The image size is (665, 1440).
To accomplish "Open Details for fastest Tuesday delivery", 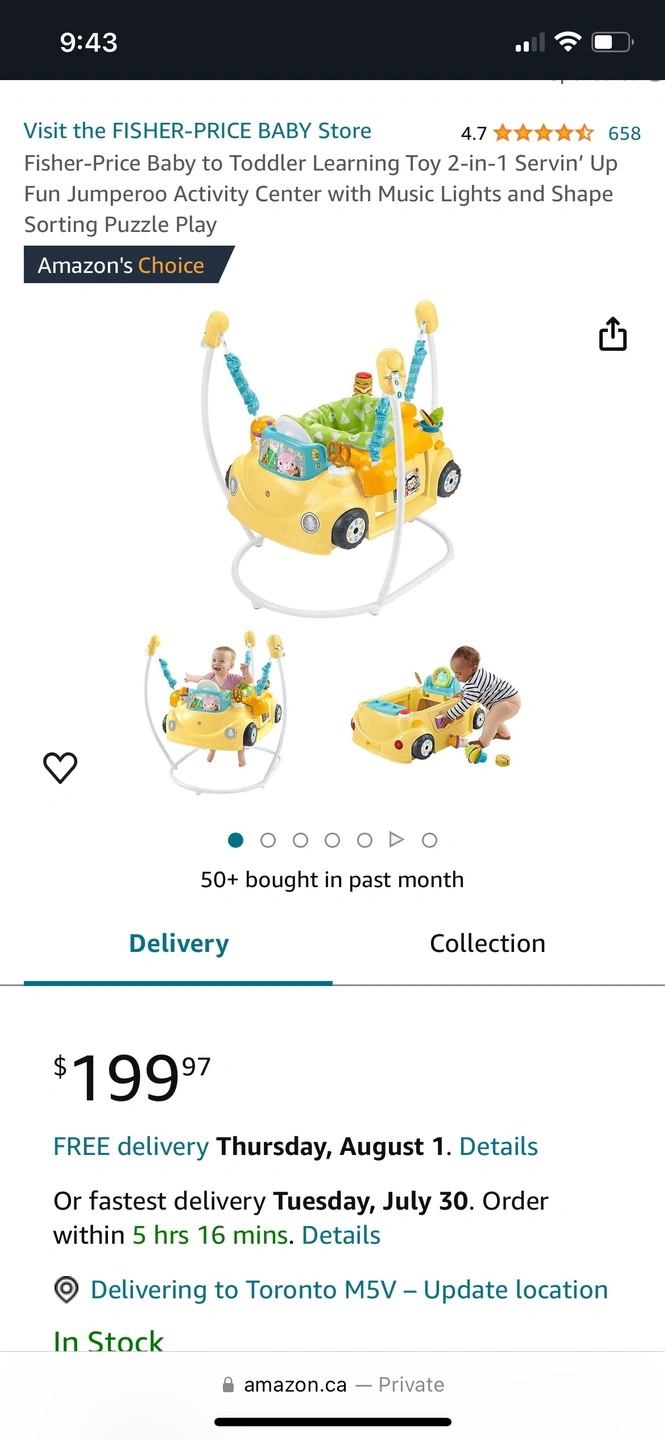I will pyautogui.click(x=341, y=1235).
